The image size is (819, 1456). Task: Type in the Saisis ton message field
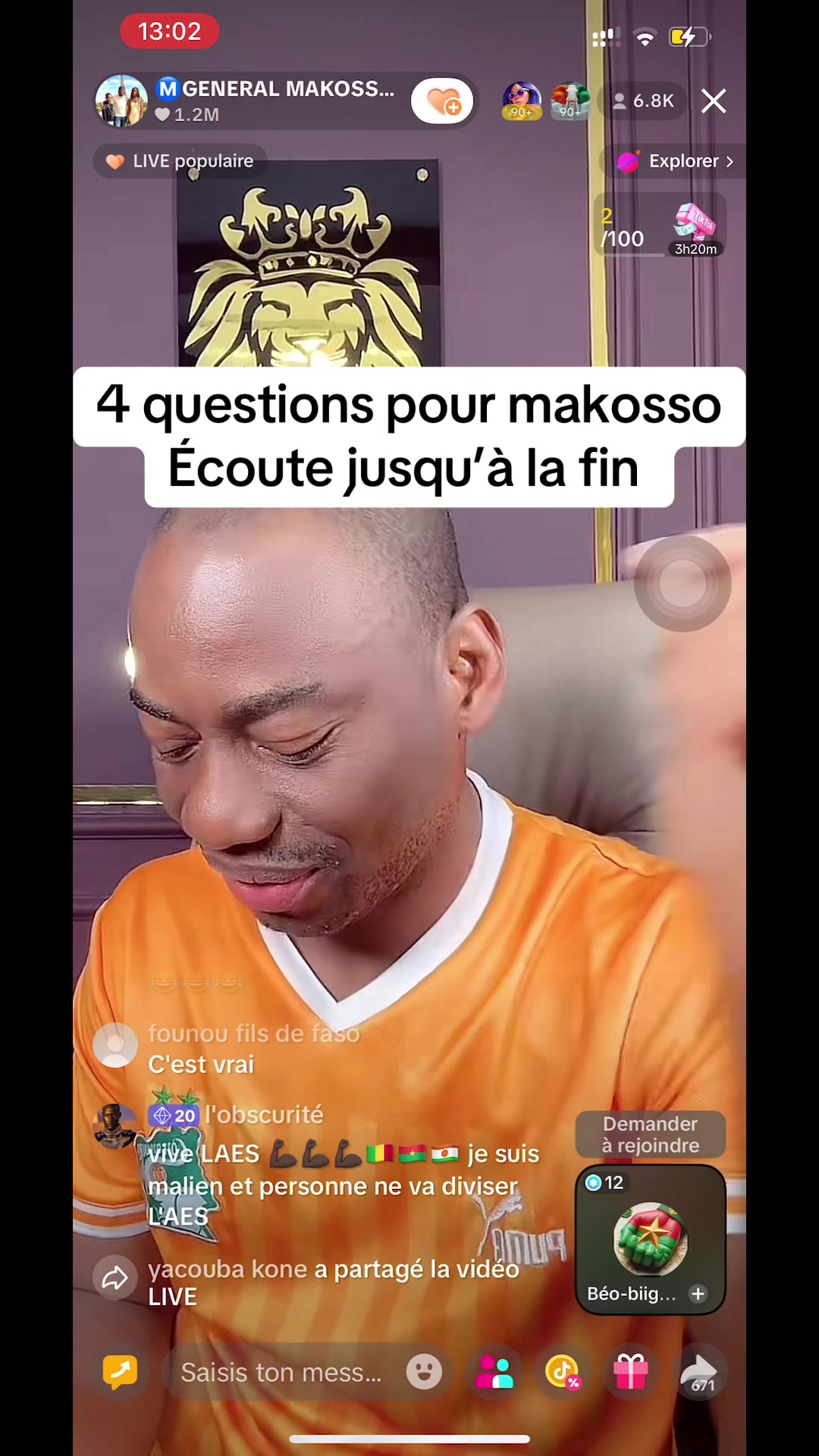[x=281, y=1373]
